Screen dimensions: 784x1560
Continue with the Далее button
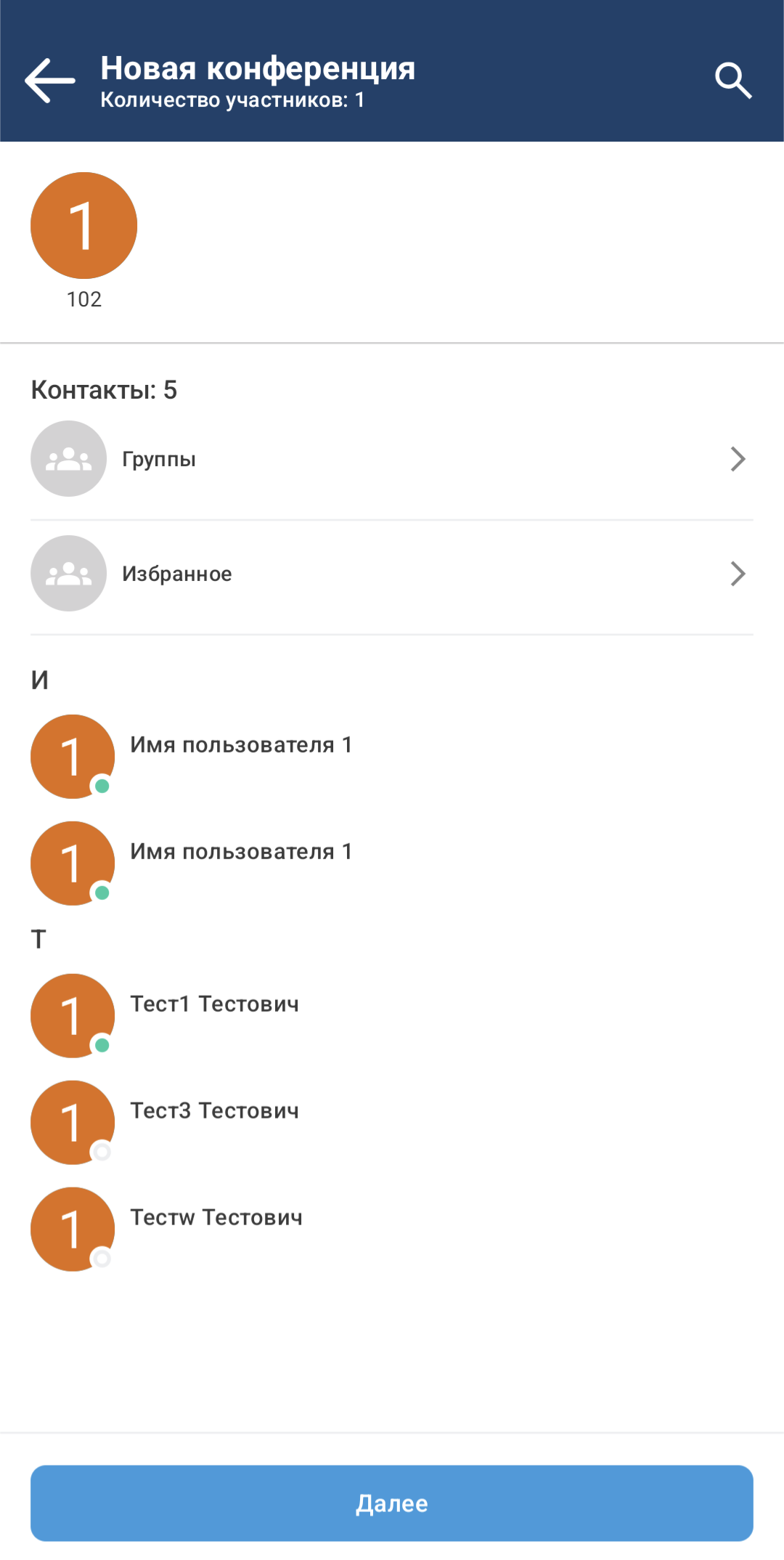391,1503
